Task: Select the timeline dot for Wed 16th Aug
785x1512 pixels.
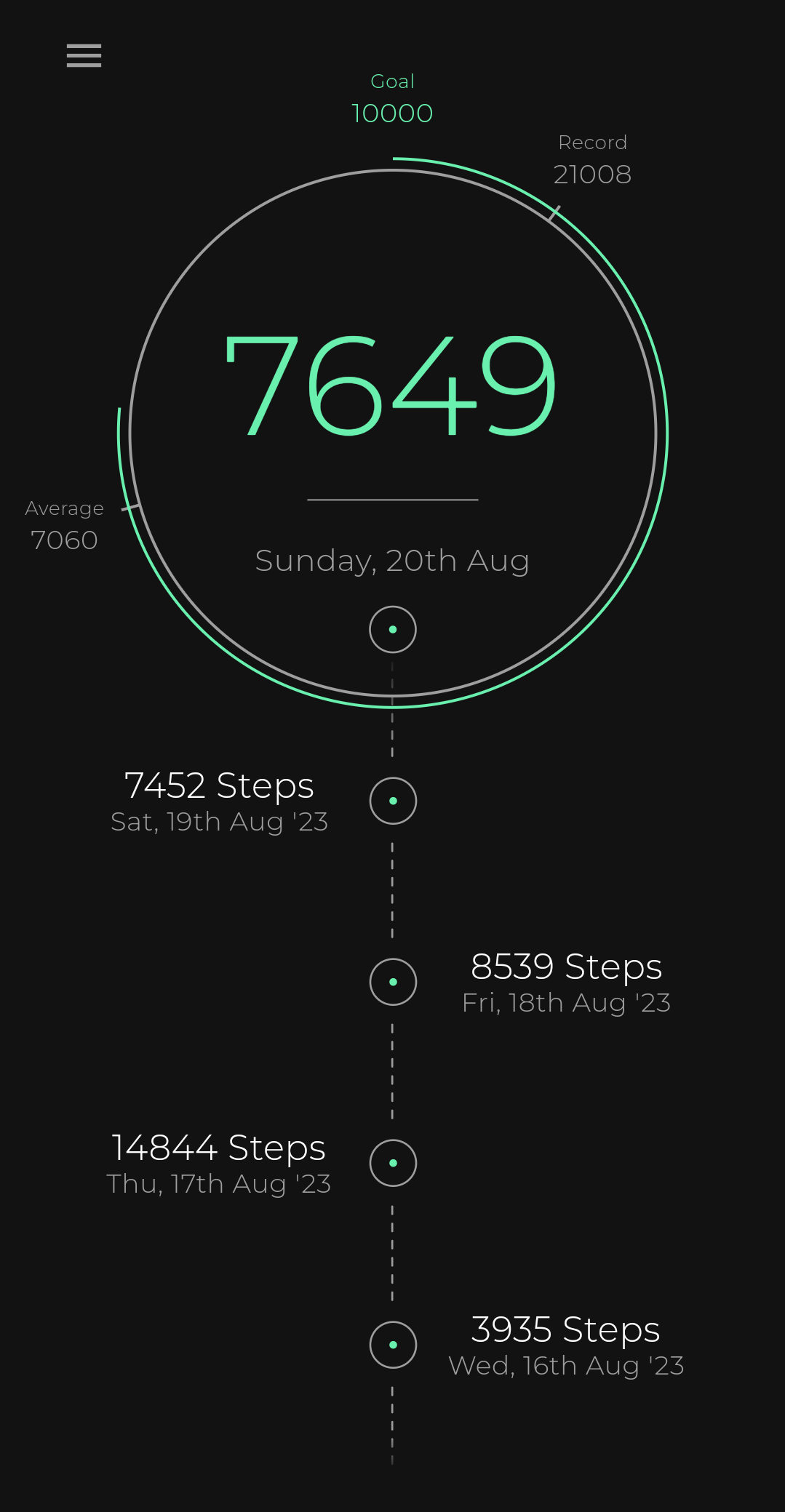Action: coord(392,1344)
